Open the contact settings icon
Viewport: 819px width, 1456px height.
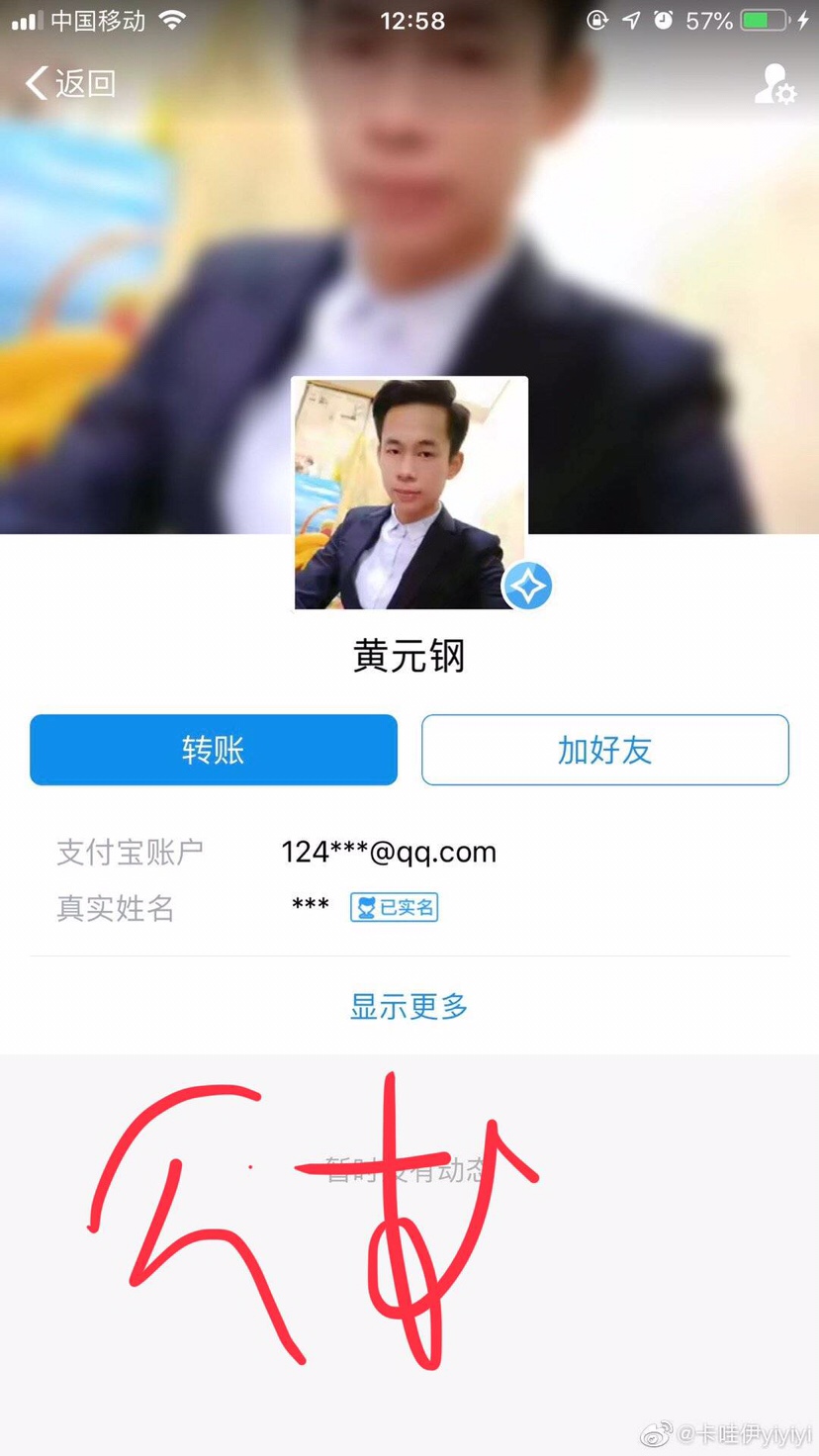point(774,85)
